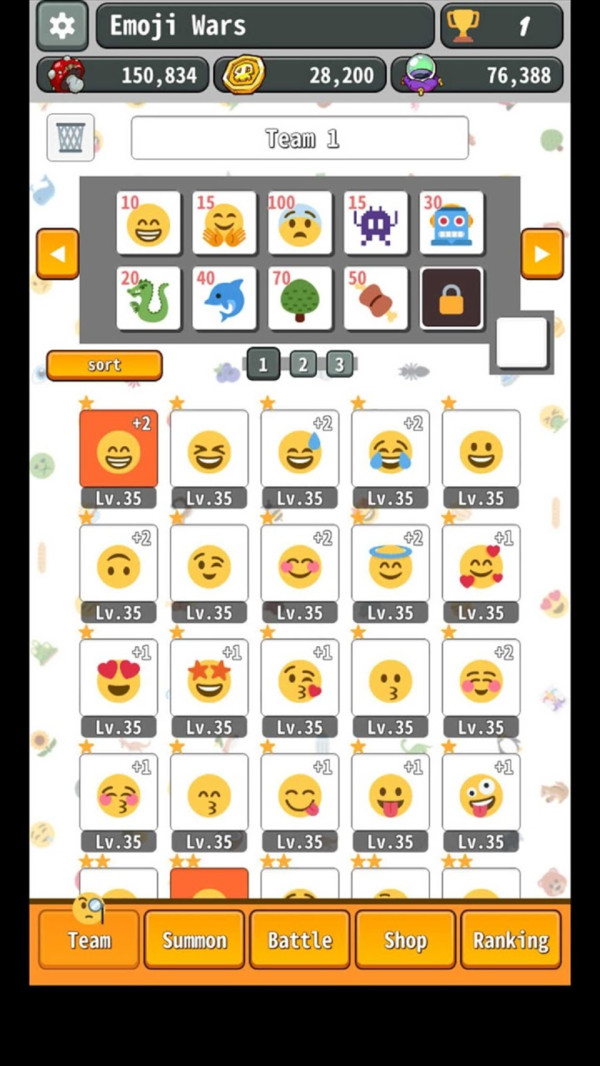Go to the Shop tab

[405, 940]
